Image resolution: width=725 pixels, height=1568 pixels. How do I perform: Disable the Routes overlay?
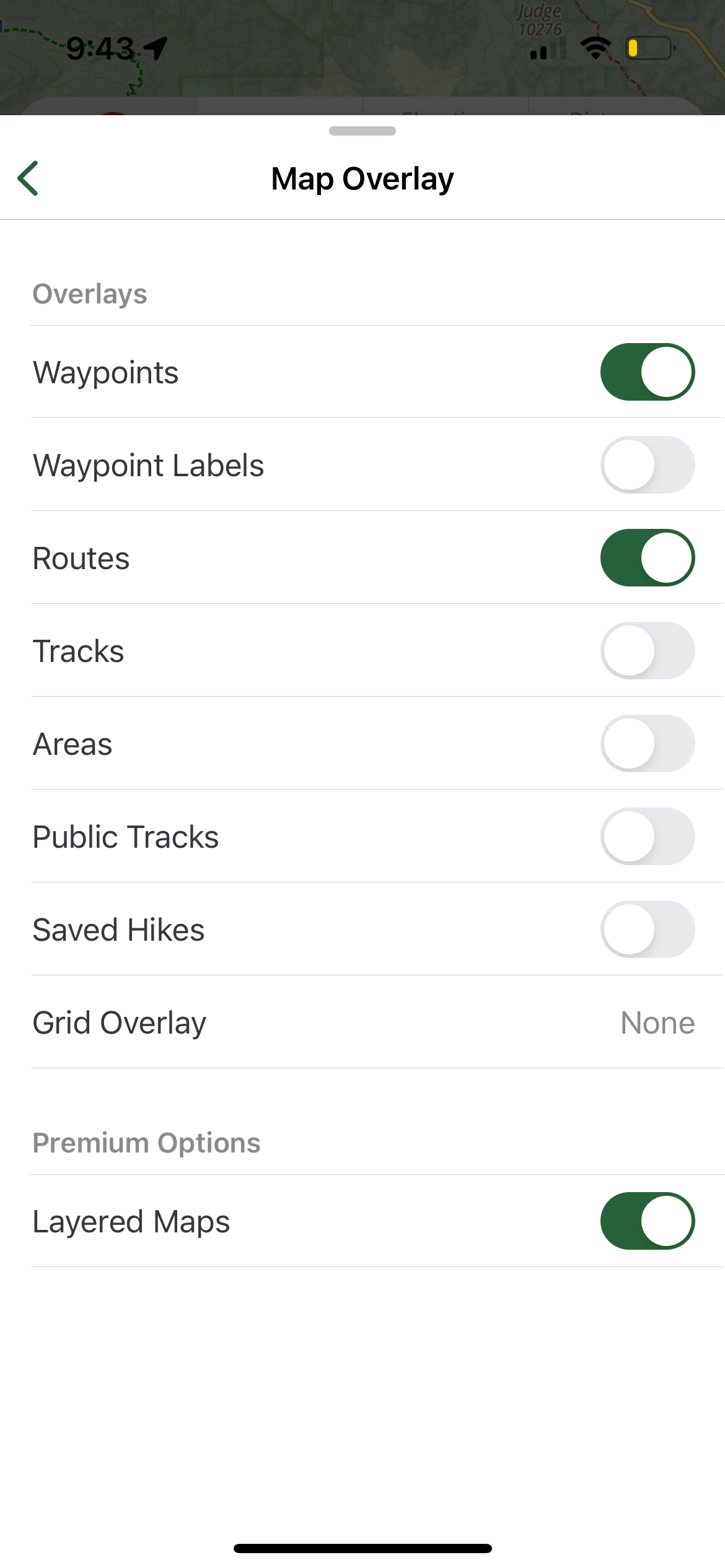pos(647,557)
